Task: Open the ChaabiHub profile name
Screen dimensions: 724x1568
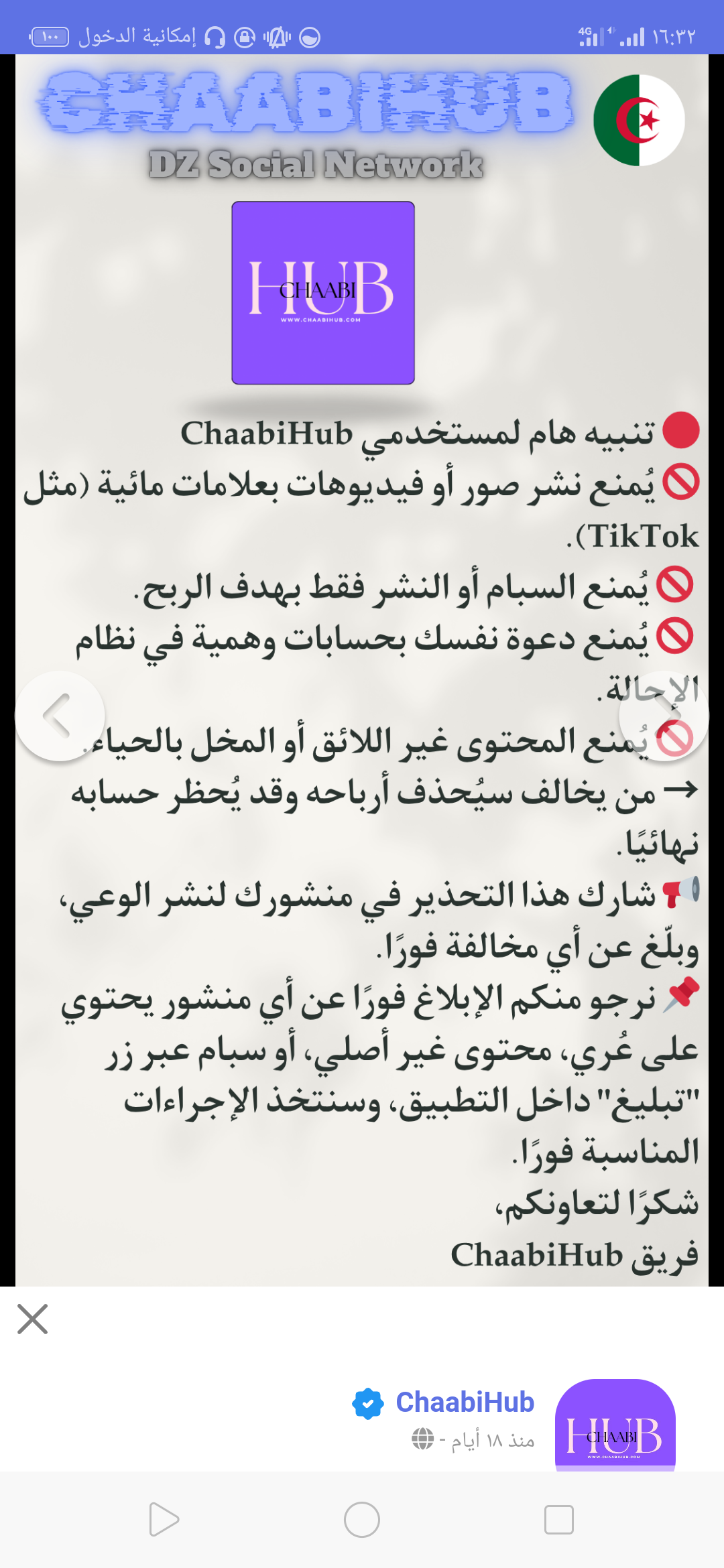Action: click(464, 1402)
